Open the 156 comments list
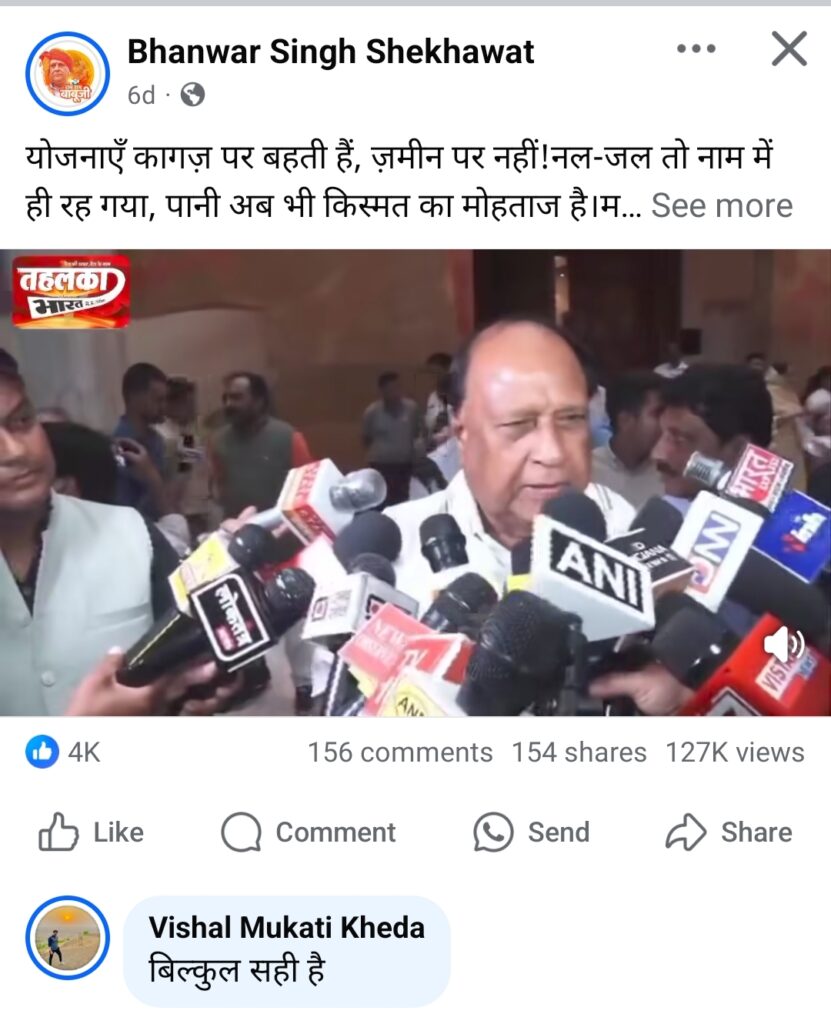This screenshot has height=1024, width=831. pyautogui.click(x=400, y=752)
